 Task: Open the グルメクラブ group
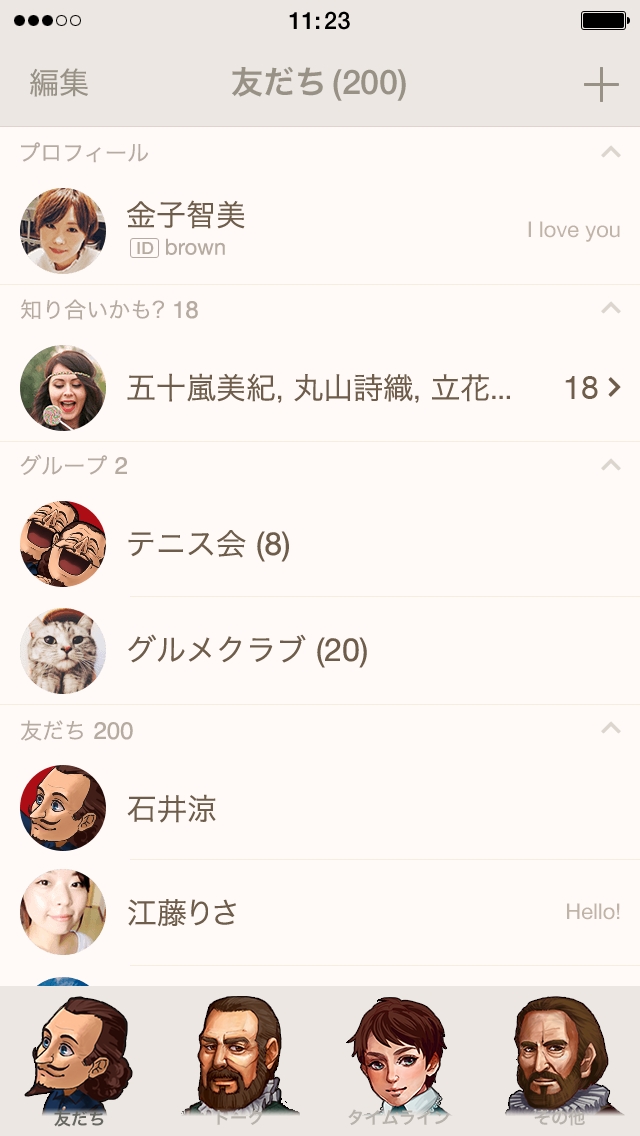click(320, 651)
